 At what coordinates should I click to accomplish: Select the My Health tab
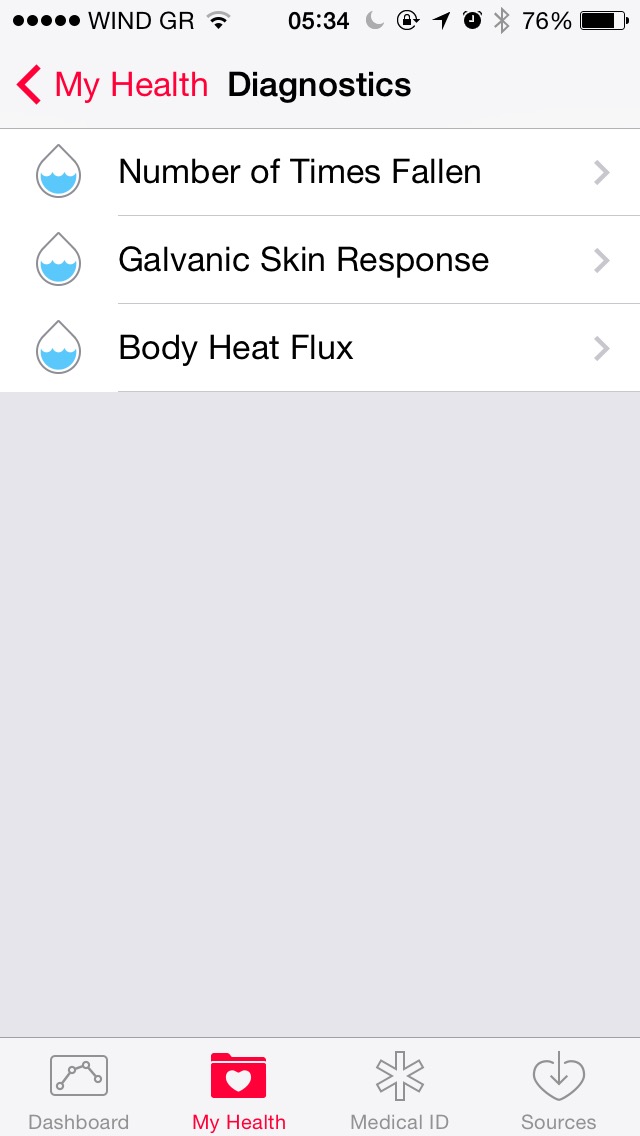click(x=239, y=1090)
